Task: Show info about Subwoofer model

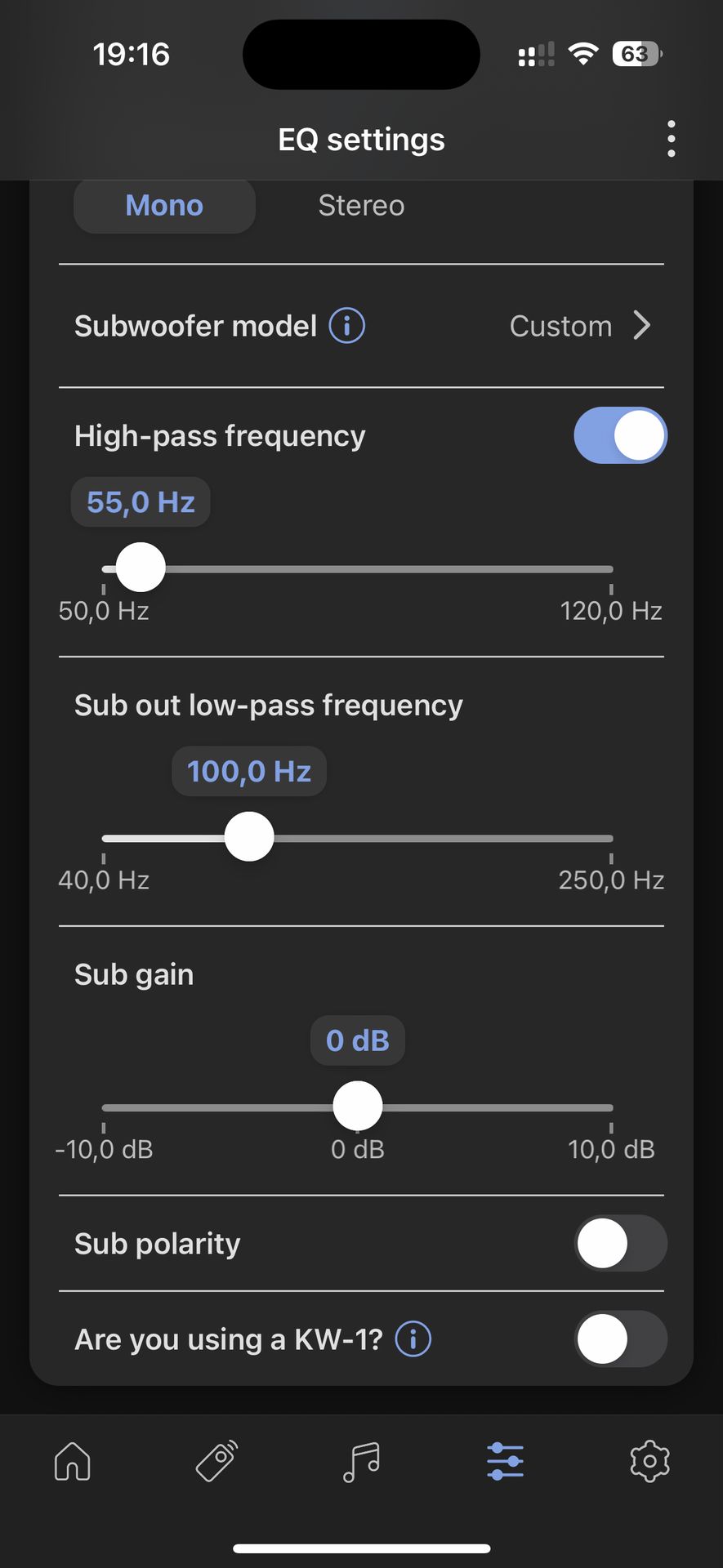Action: tap(346, 326)
